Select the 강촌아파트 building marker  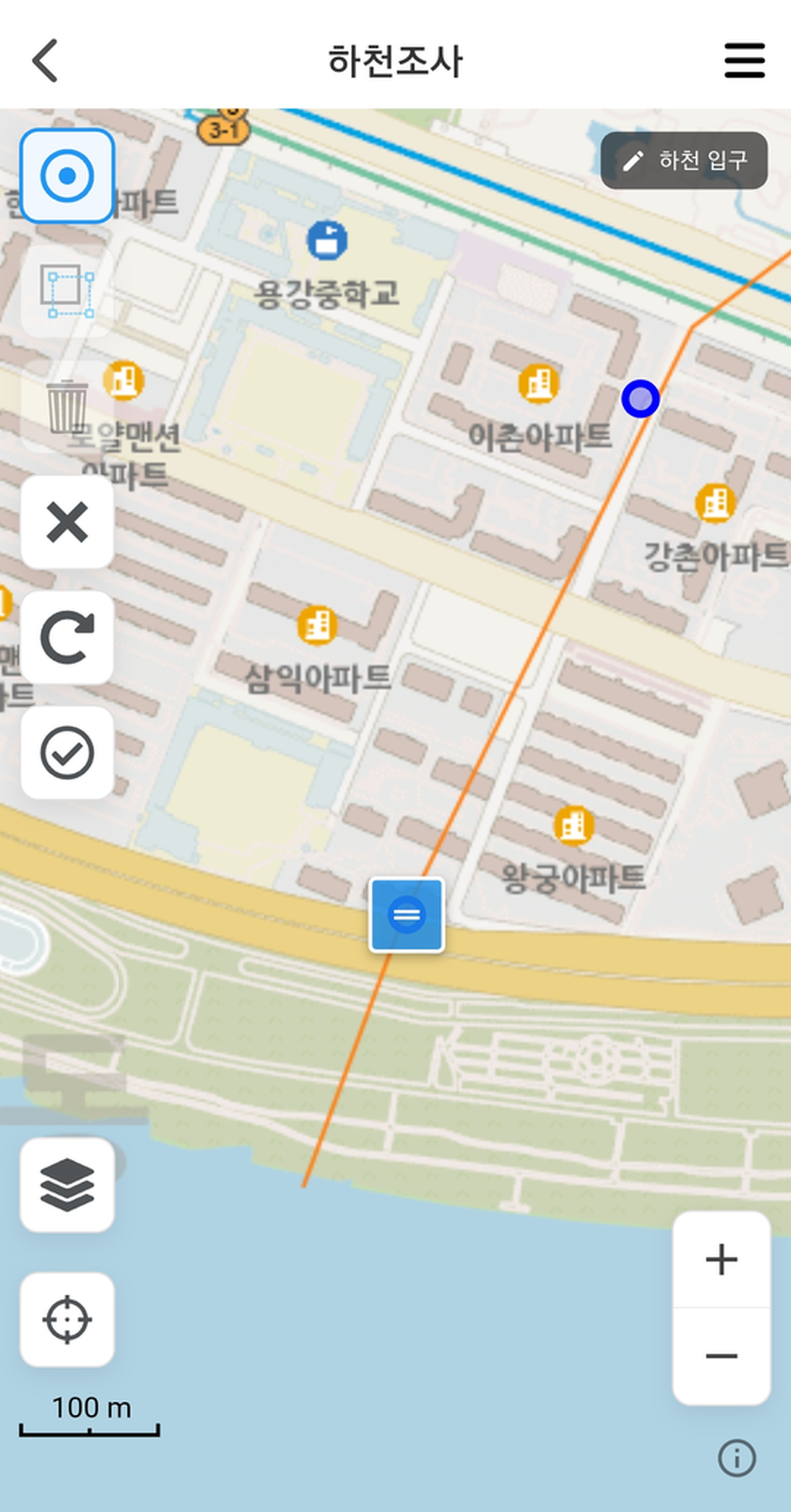coord(714,505)
